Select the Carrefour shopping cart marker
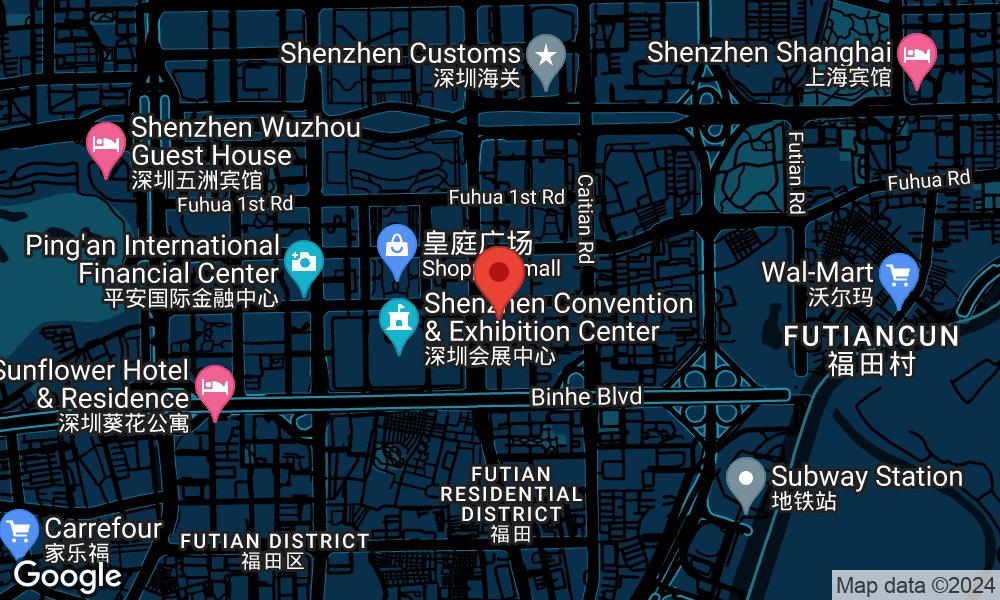The height and width of the screenshot is (600, 1000). coord(18,530)
